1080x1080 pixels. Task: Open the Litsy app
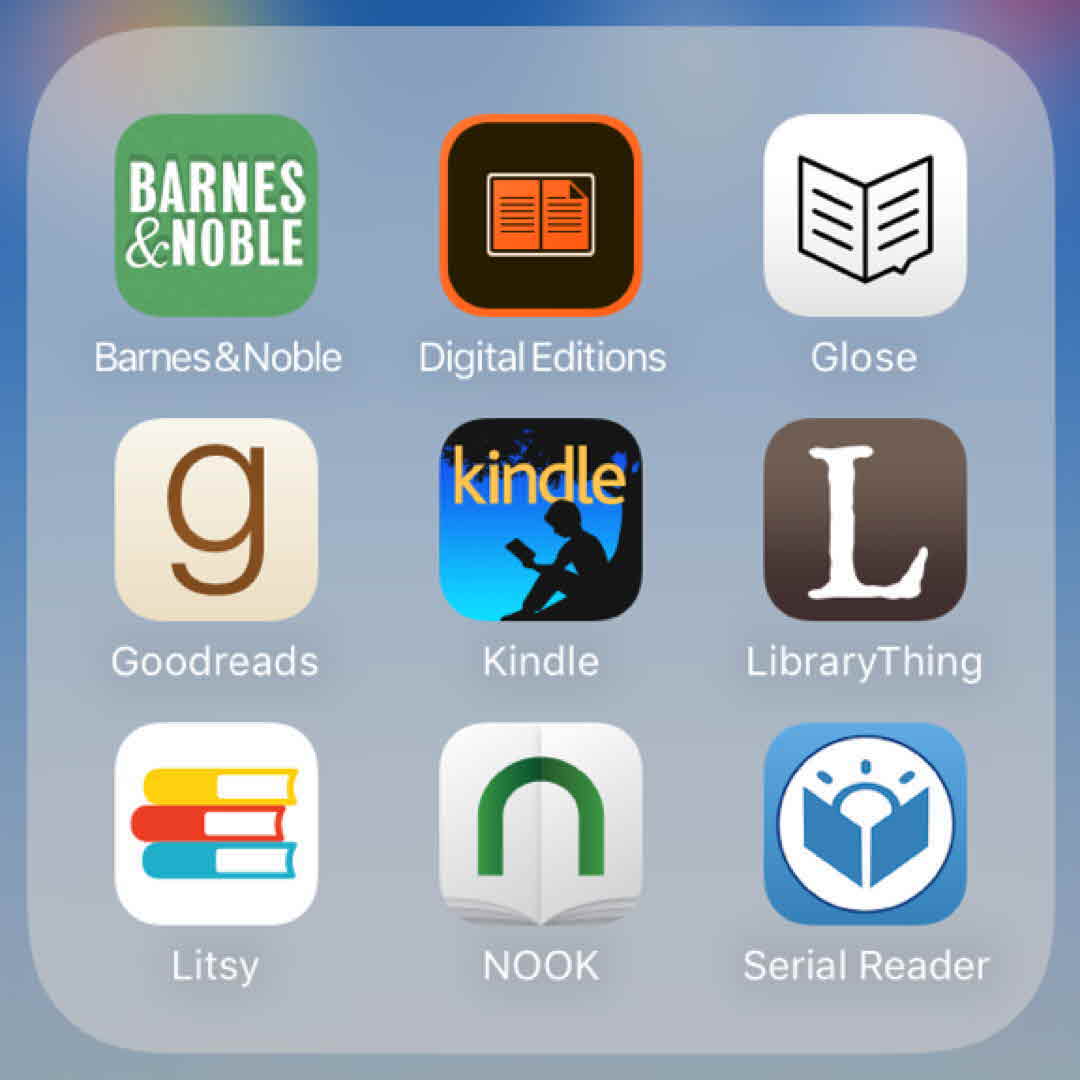[216, 823]
